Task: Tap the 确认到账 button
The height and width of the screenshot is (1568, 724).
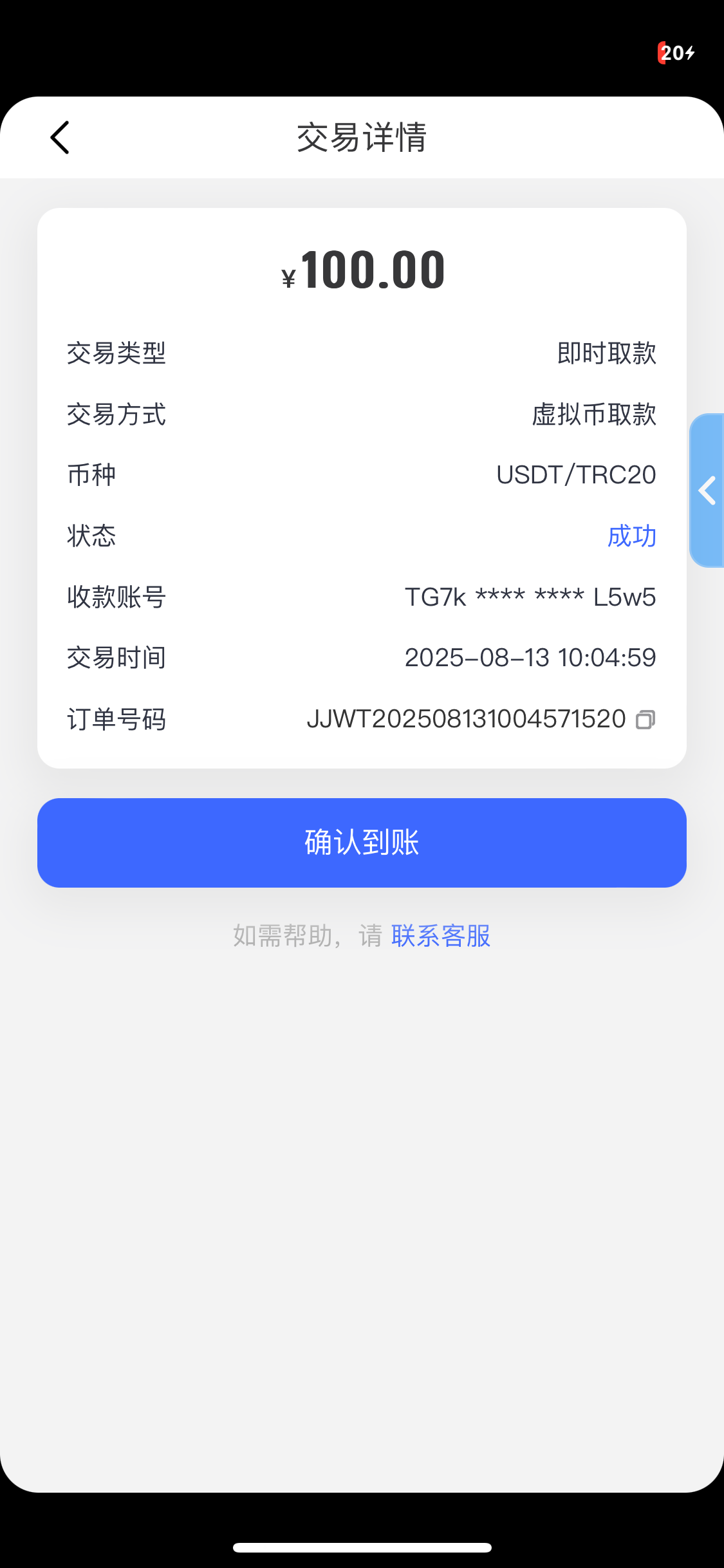Action: point(362,843)
